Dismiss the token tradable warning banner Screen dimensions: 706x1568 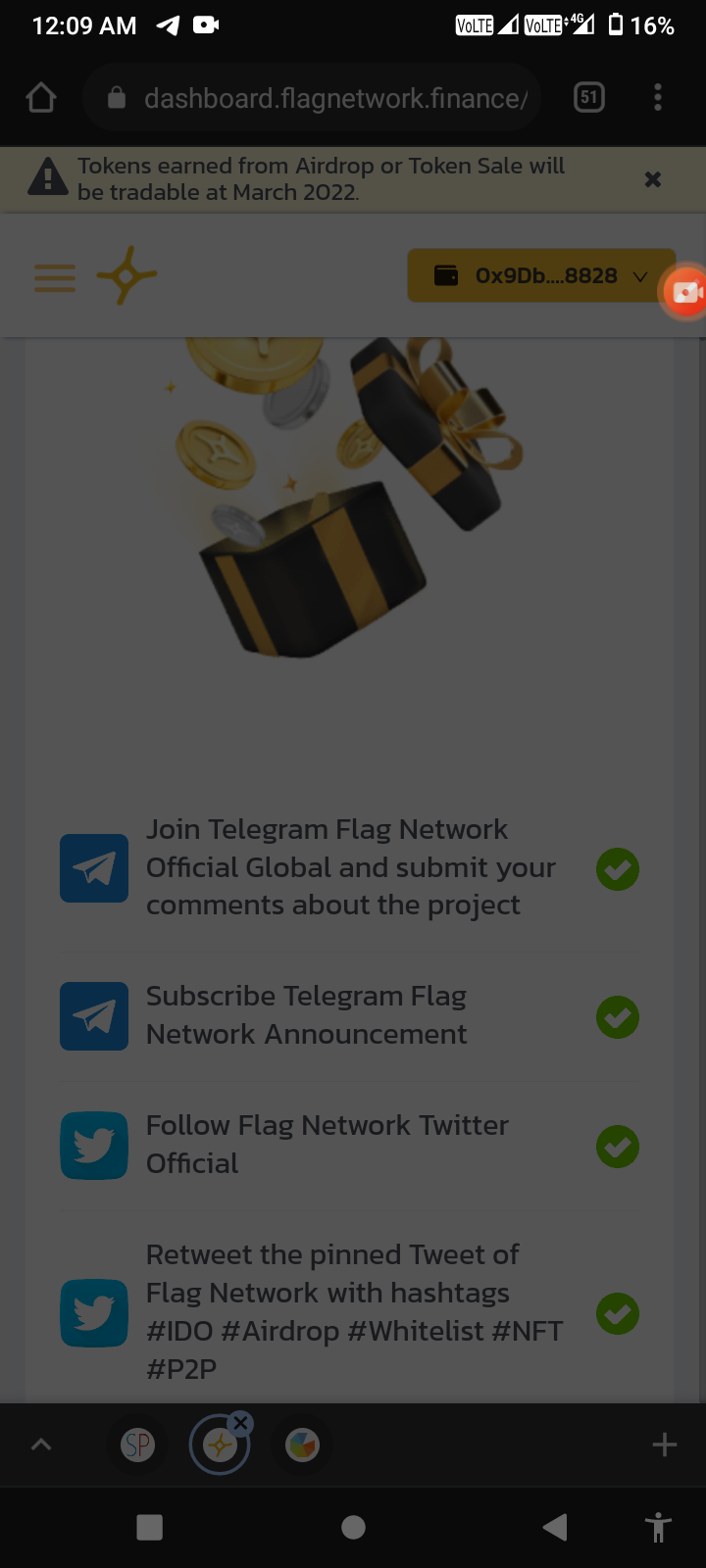click(652, 179)
